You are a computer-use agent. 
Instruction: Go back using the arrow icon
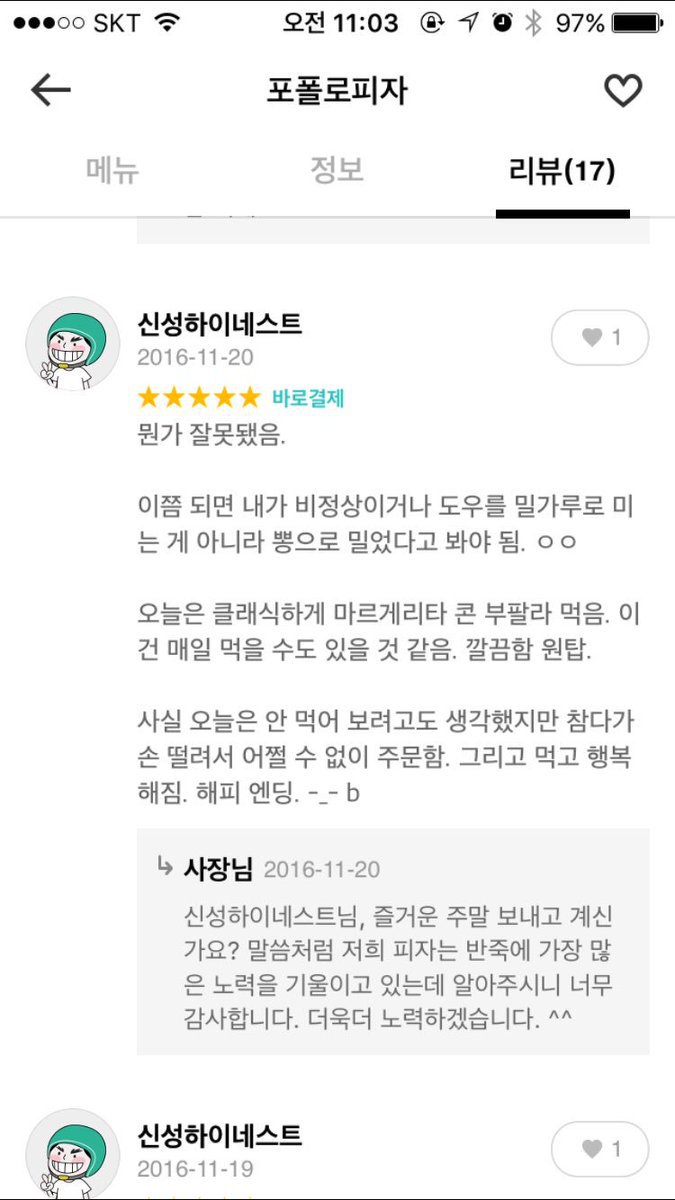coord(51,91)
